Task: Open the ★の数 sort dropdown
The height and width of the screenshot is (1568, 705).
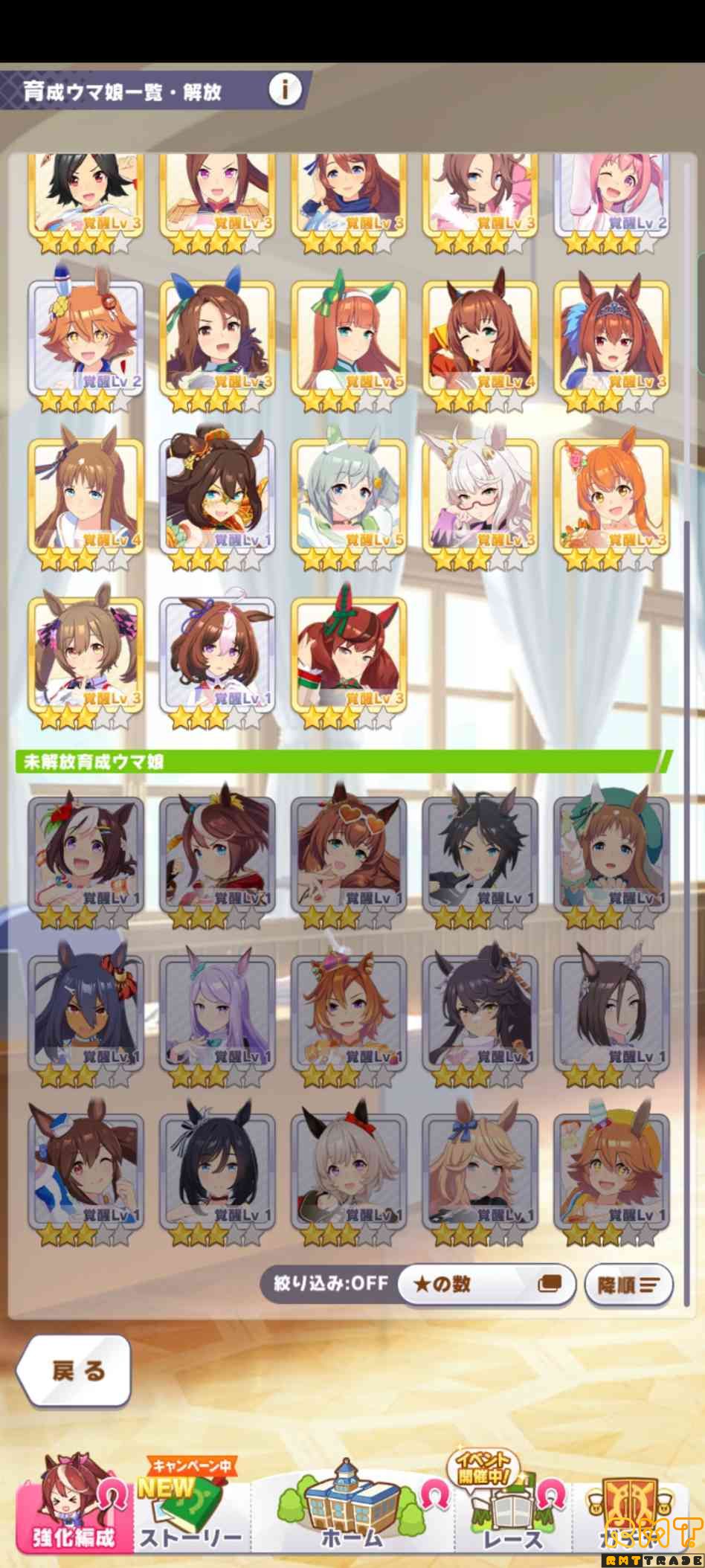Action: coord(486,1284)
